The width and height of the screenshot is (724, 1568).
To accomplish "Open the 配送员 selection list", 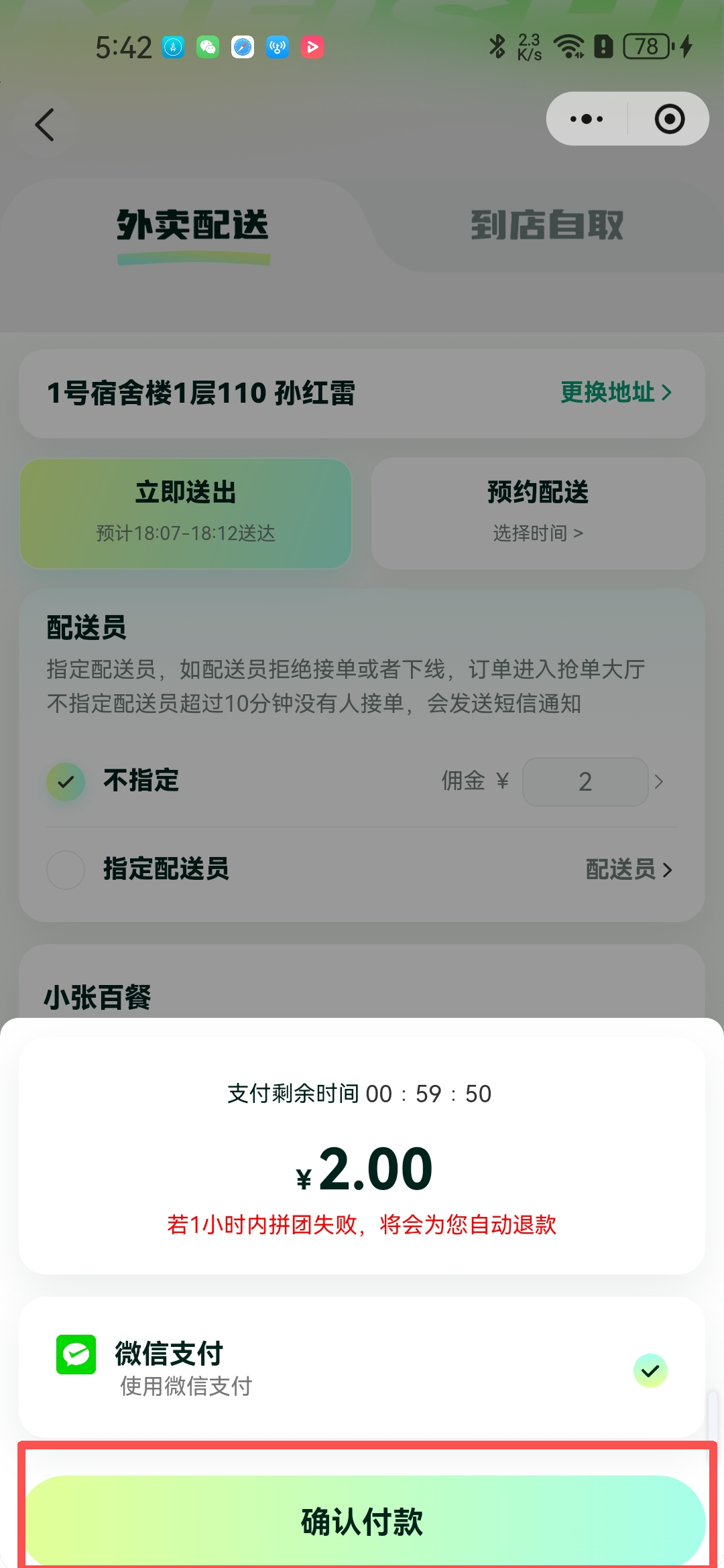I will [629, 870].
